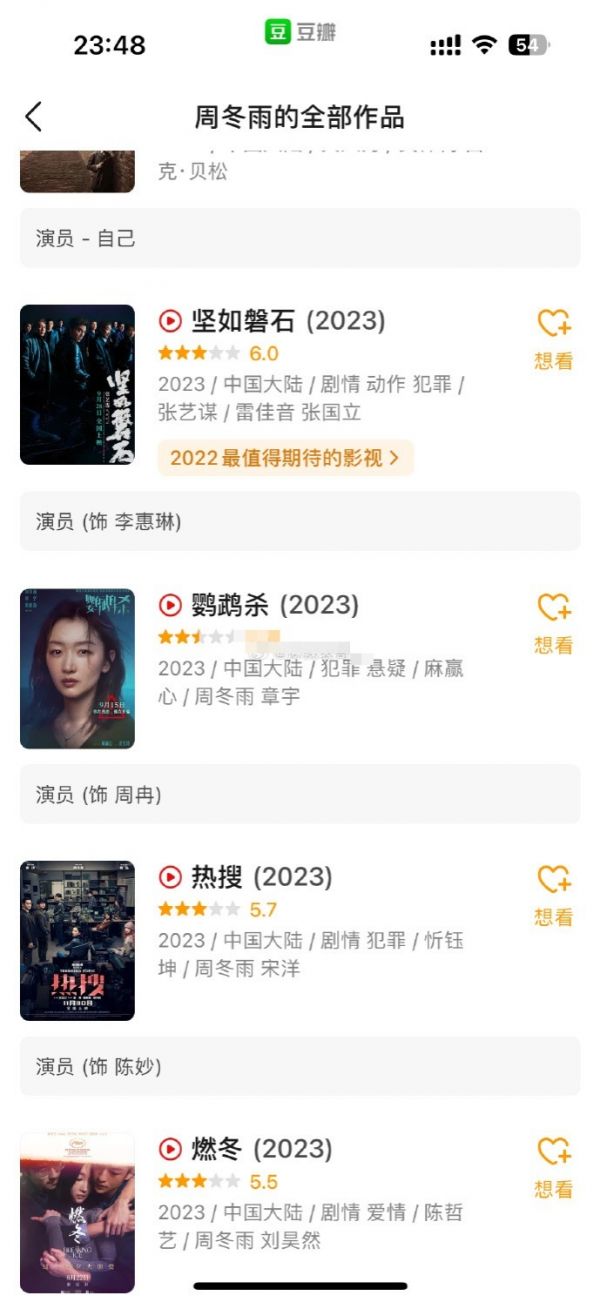Image resolution: width=600 pixels, height=1302 pixels.
Task: Open the 燃冬 poster image
Action: (77, 1212)
